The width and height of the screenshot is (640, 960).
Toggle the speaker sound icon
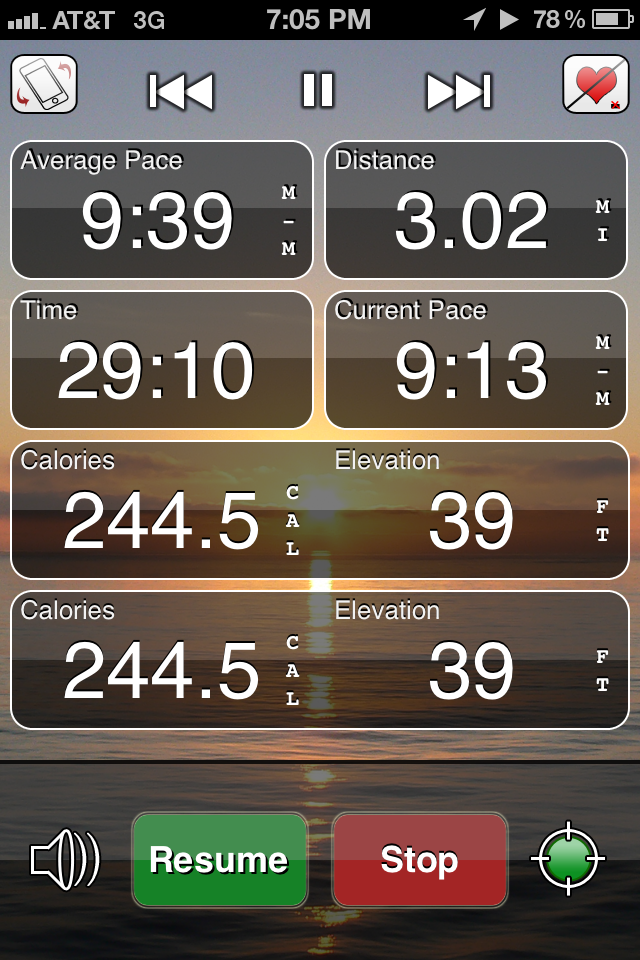[x=65, y=860]
